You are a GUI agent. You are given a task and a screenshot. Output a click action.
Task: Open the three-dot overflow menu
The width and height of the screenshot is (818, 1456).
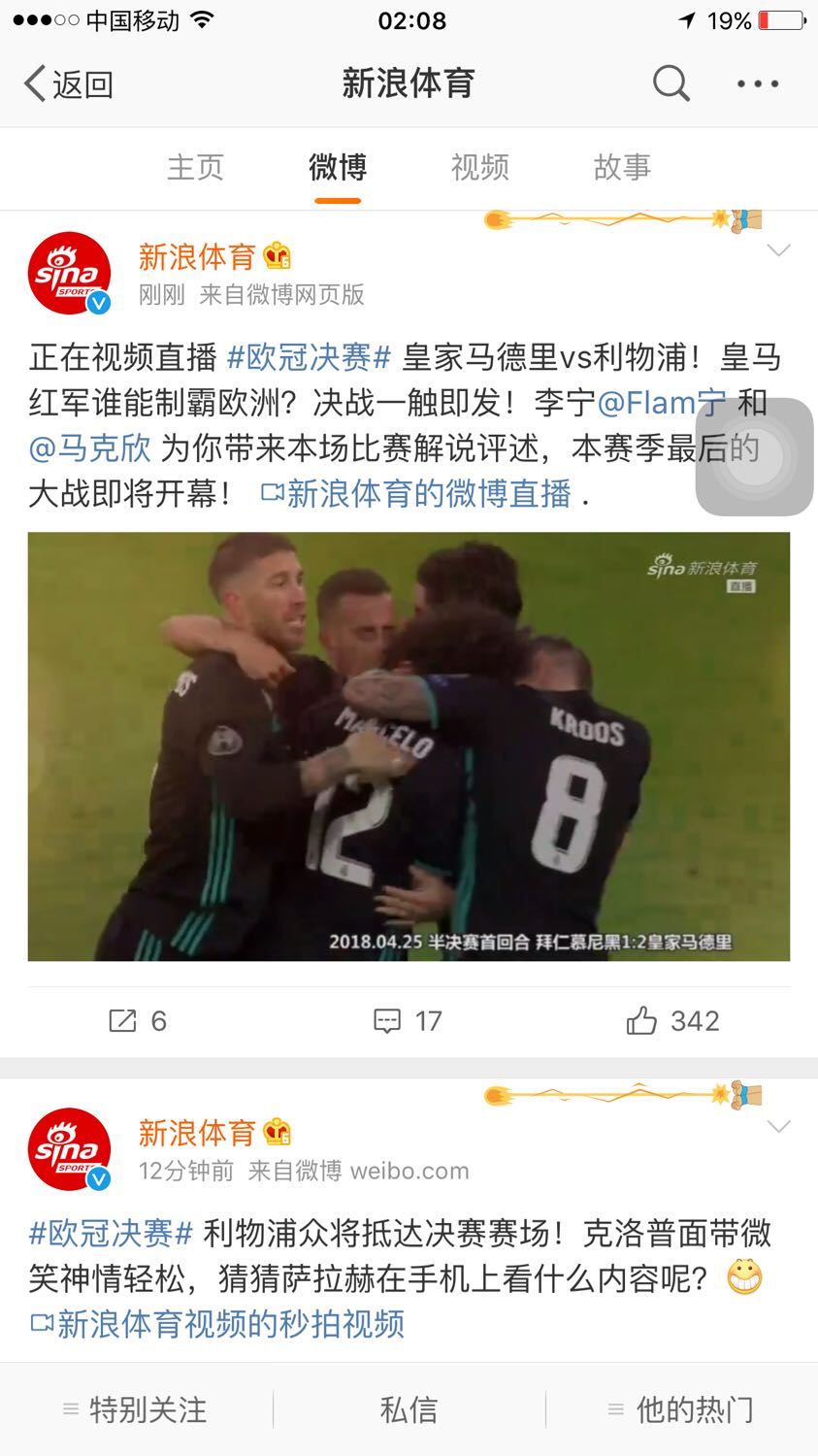(x=758, y=84)
